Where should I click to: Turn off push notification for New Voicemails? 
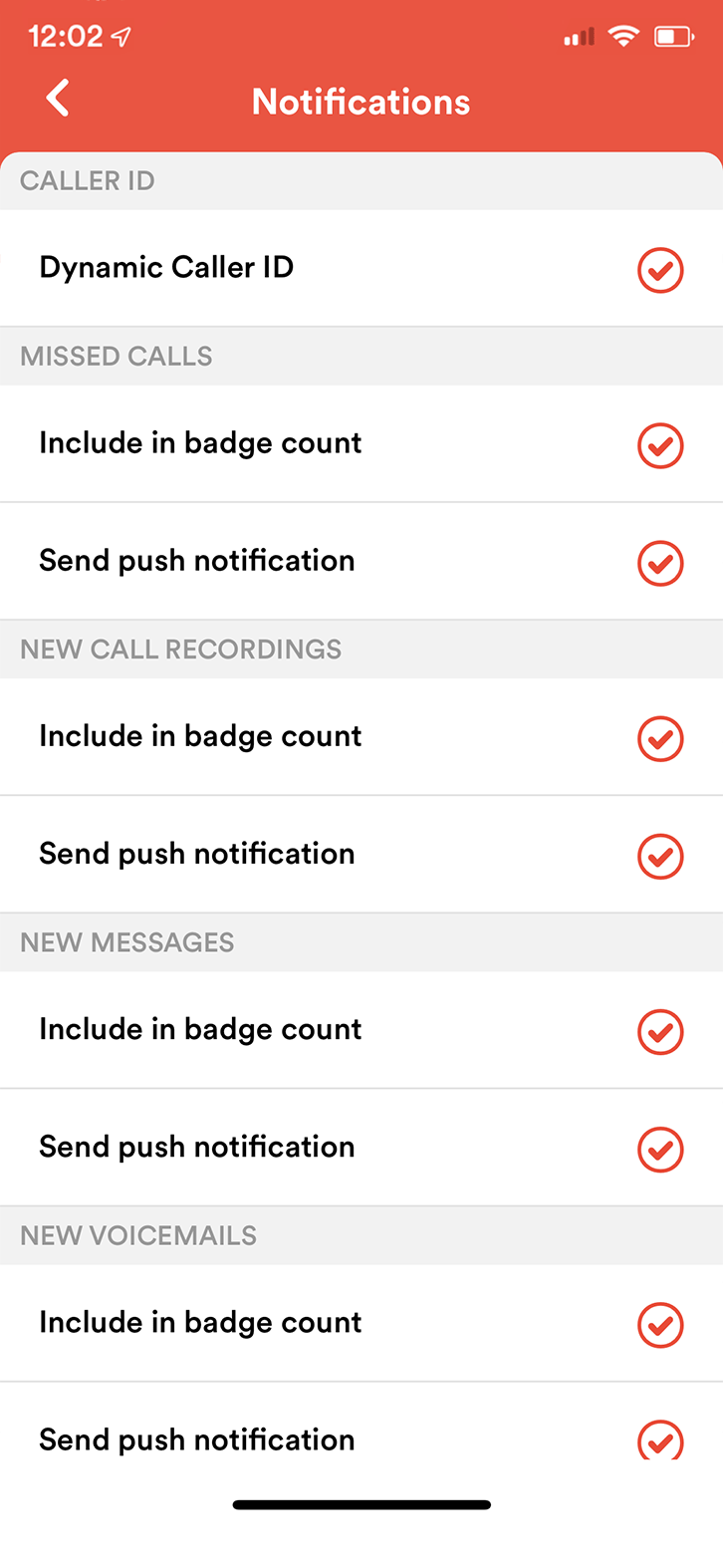click(660, 1440)
